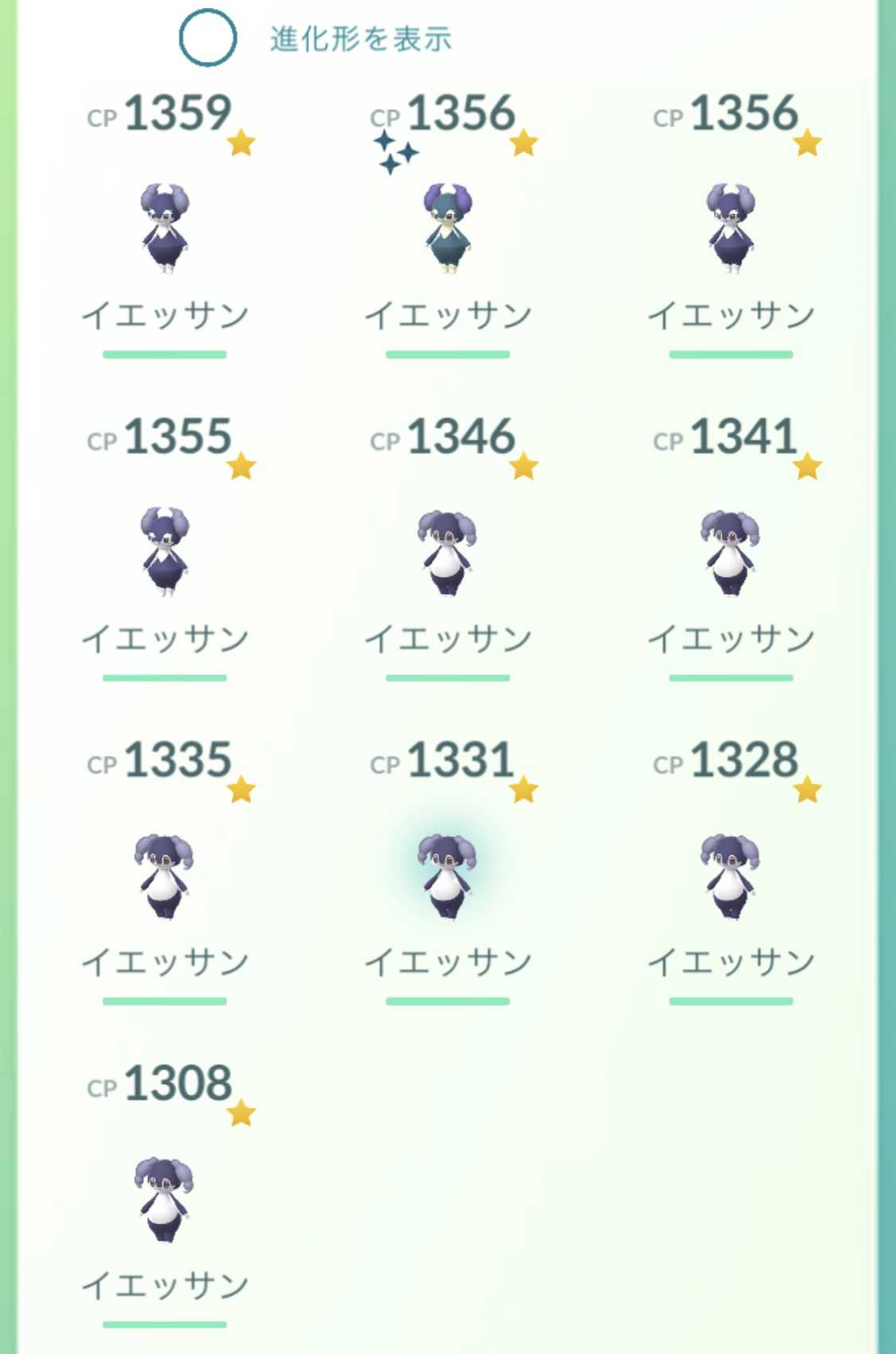Enable the 進化形を表示 checkbox
896x1354 pixels.
click(x=207, y=37)
